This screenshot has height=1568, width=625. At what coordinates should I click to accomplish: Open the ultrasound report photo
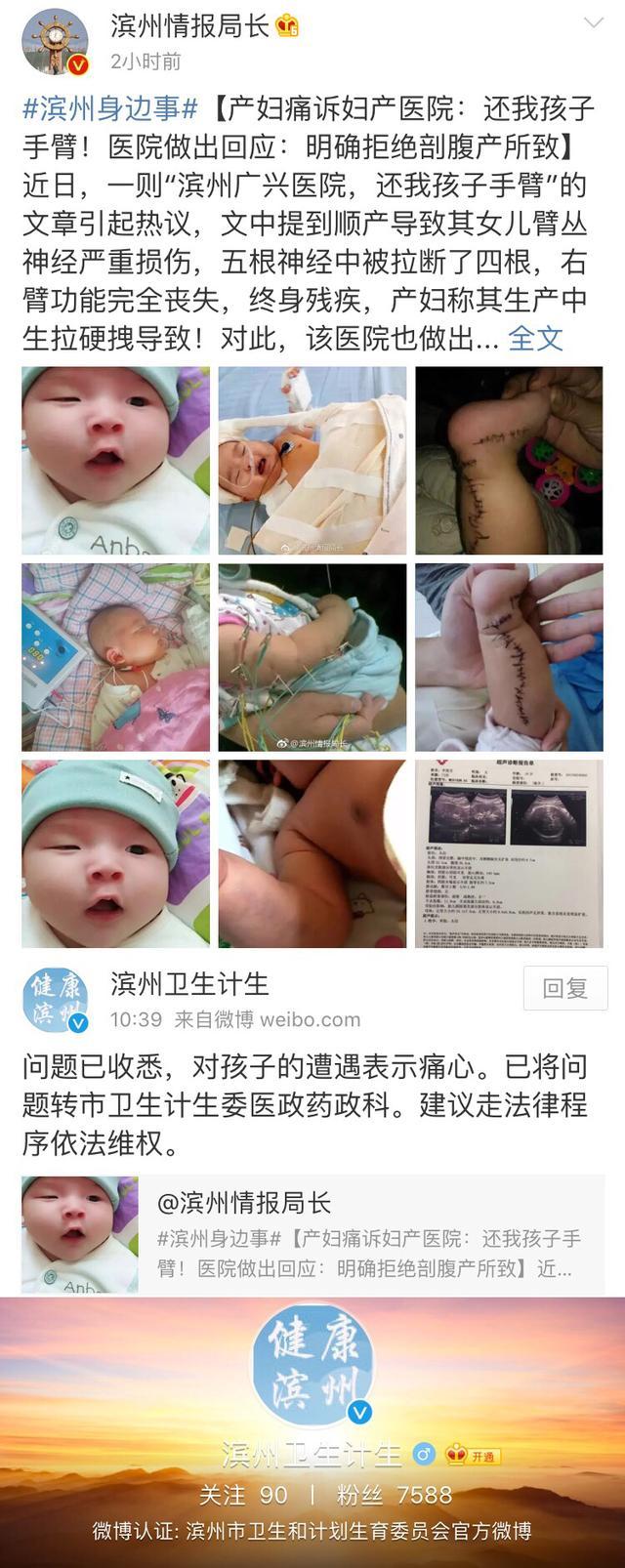(x=509, y=852)
